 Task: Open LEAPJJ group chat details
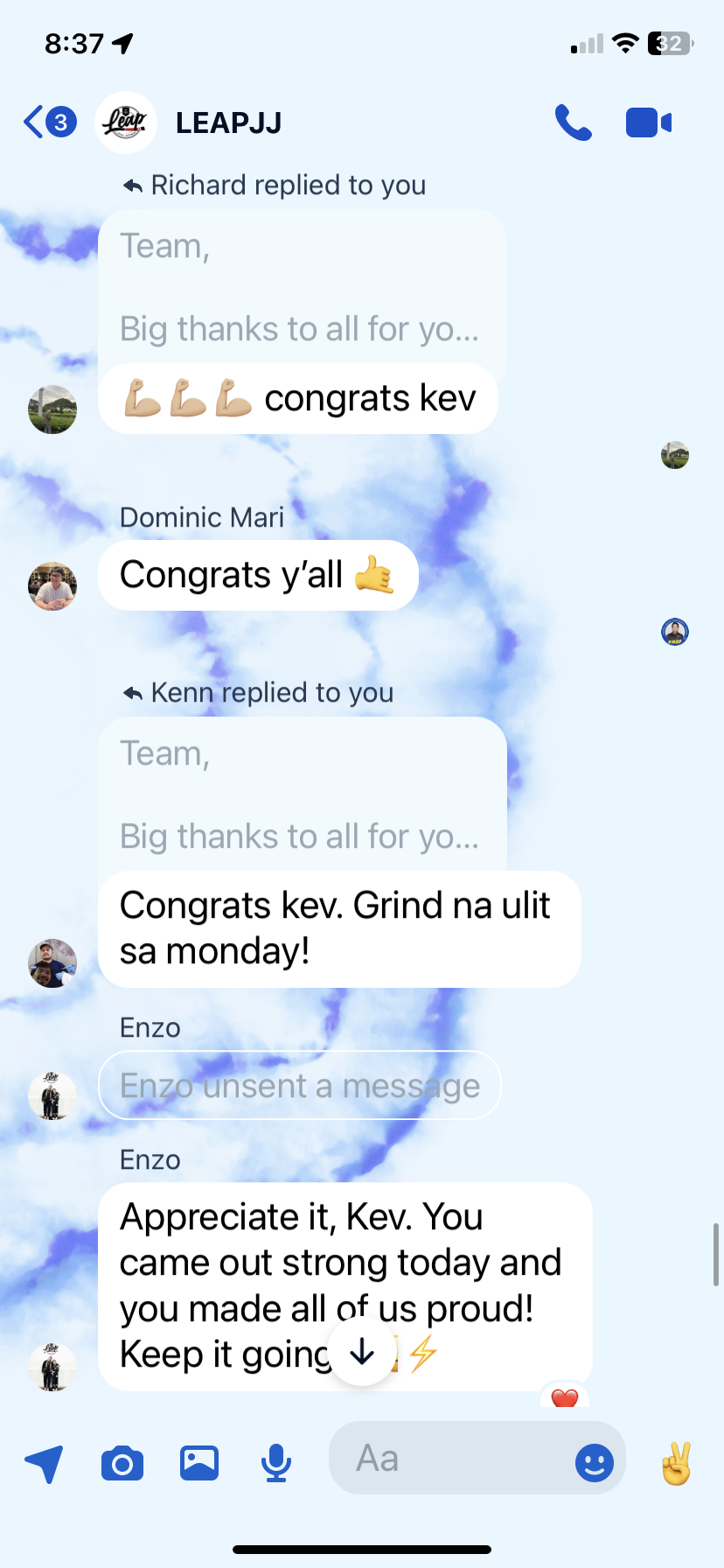pyautogui.click(x=228, y=123)
